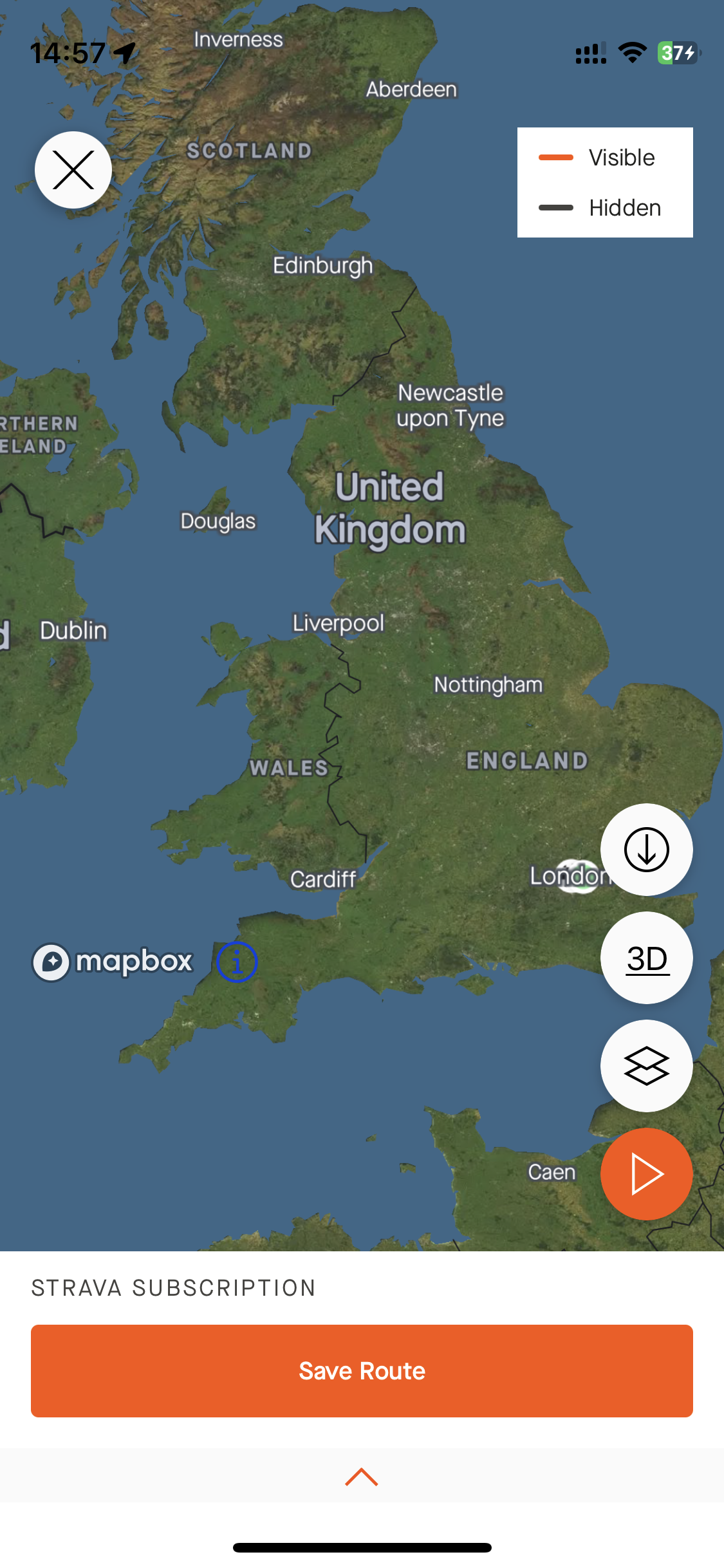Open the map layers options
Screen dimensions: 724x1568
click(x=646, y=1066)
